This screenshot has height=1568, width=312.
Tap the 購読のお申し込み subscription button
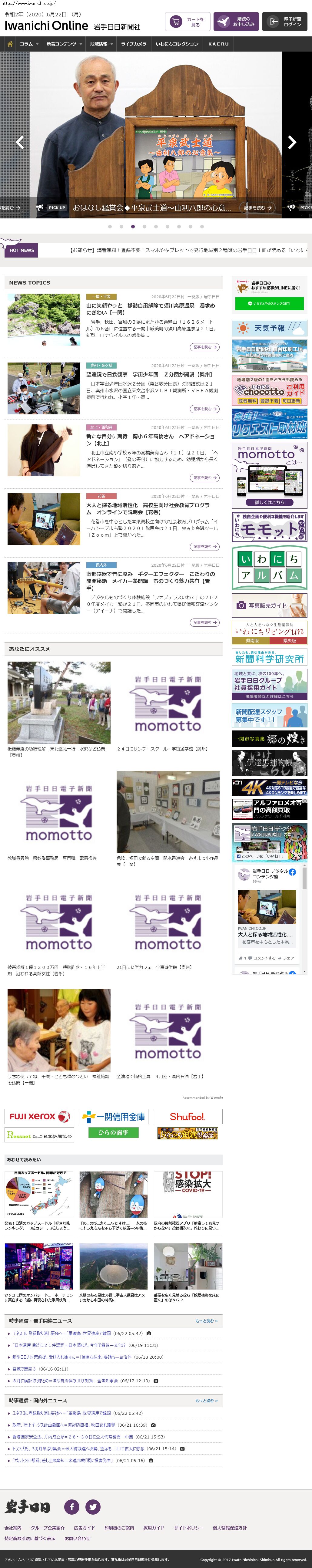(236, 22)
